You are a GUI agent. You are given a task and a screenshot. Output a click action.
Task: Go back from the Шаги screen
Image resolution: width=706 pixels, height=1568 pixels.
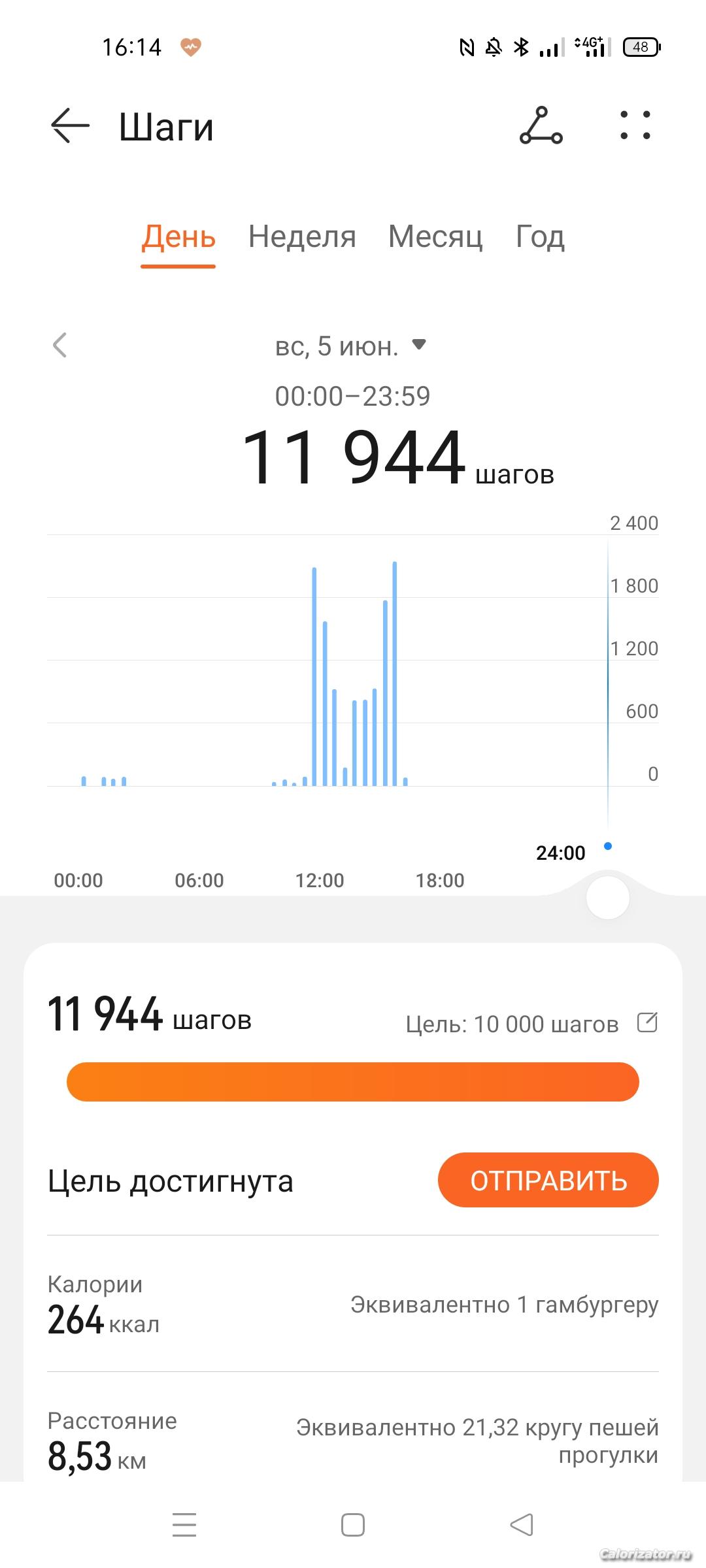(x=70, y=125)
